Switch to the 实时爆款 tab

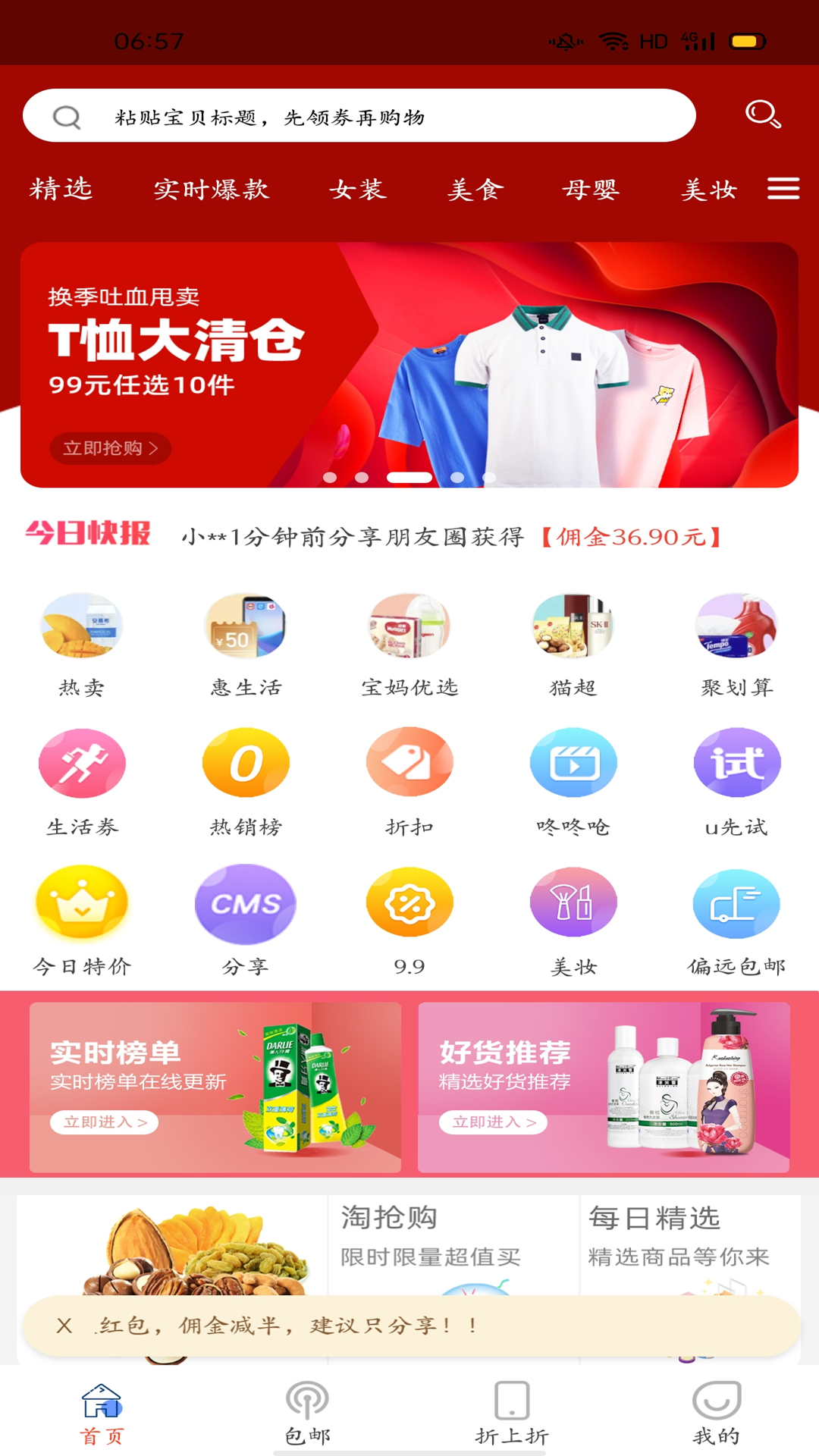(x=212, y=189)
